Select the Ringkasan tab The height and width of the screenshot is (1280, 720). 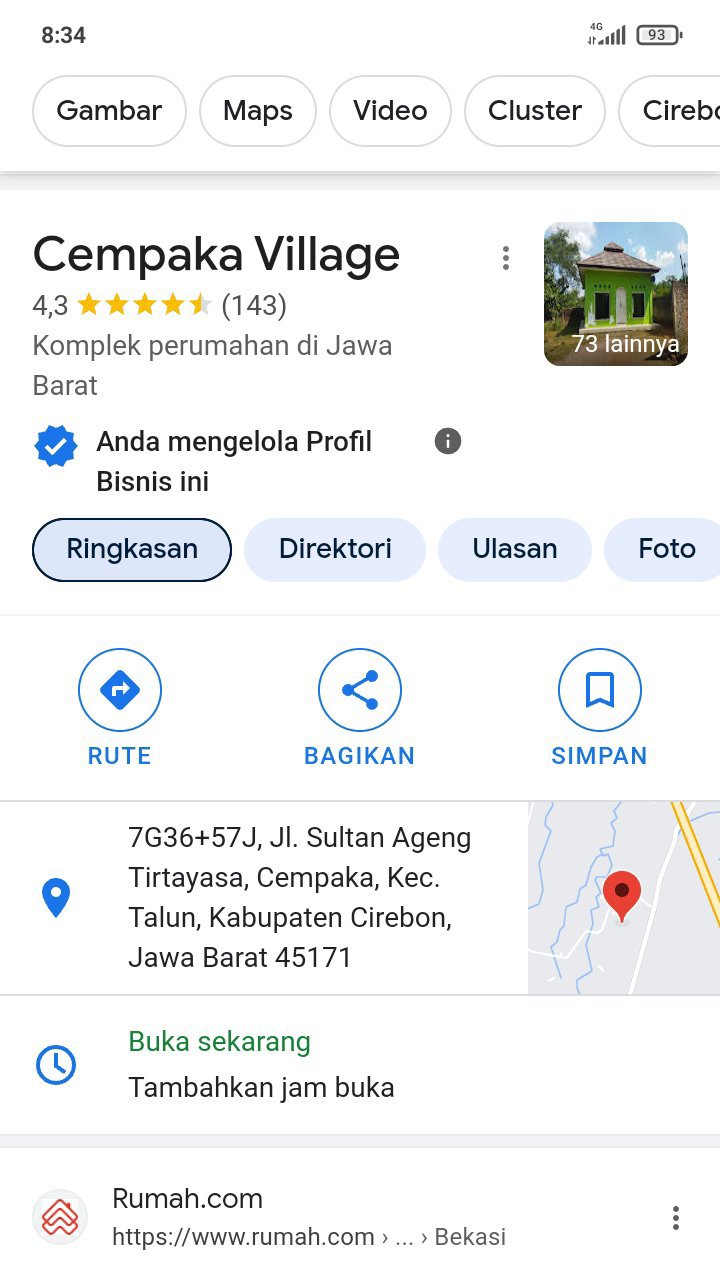(x=132, y=549)
